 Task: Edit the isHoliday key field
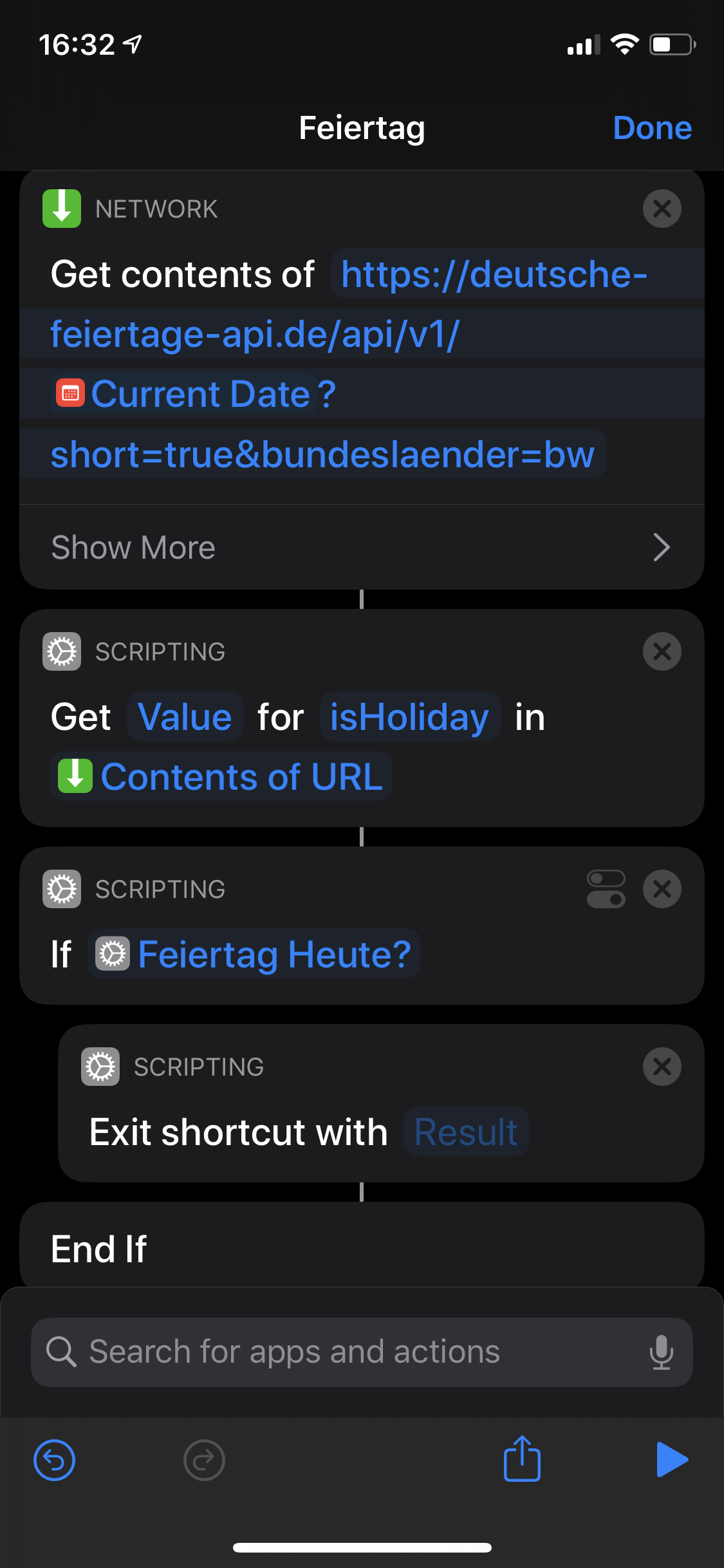point(409,717)
